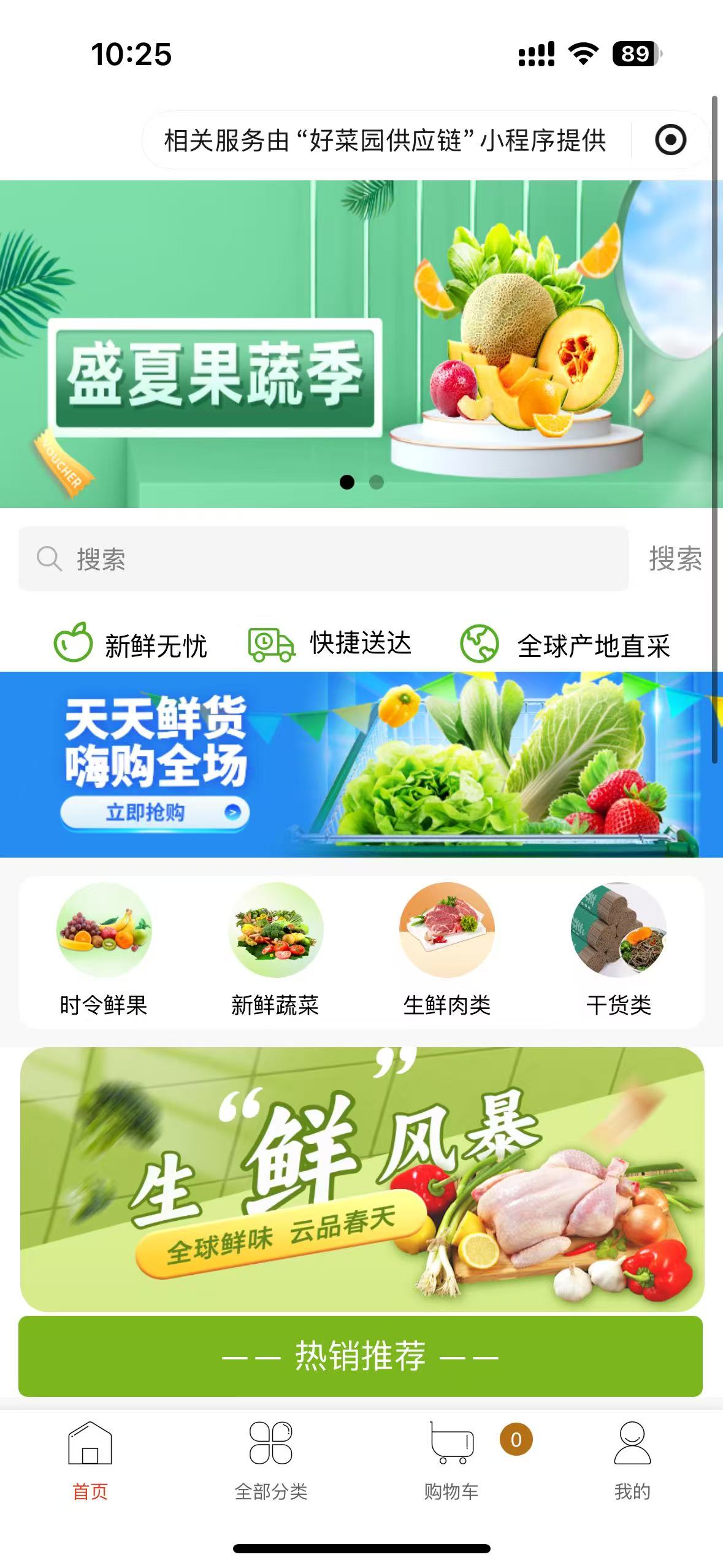The width and height of the screenshot is (723, 1568).
Task: Open the 盛夏果蔬季 carousel banner
Action: (361, 344)
